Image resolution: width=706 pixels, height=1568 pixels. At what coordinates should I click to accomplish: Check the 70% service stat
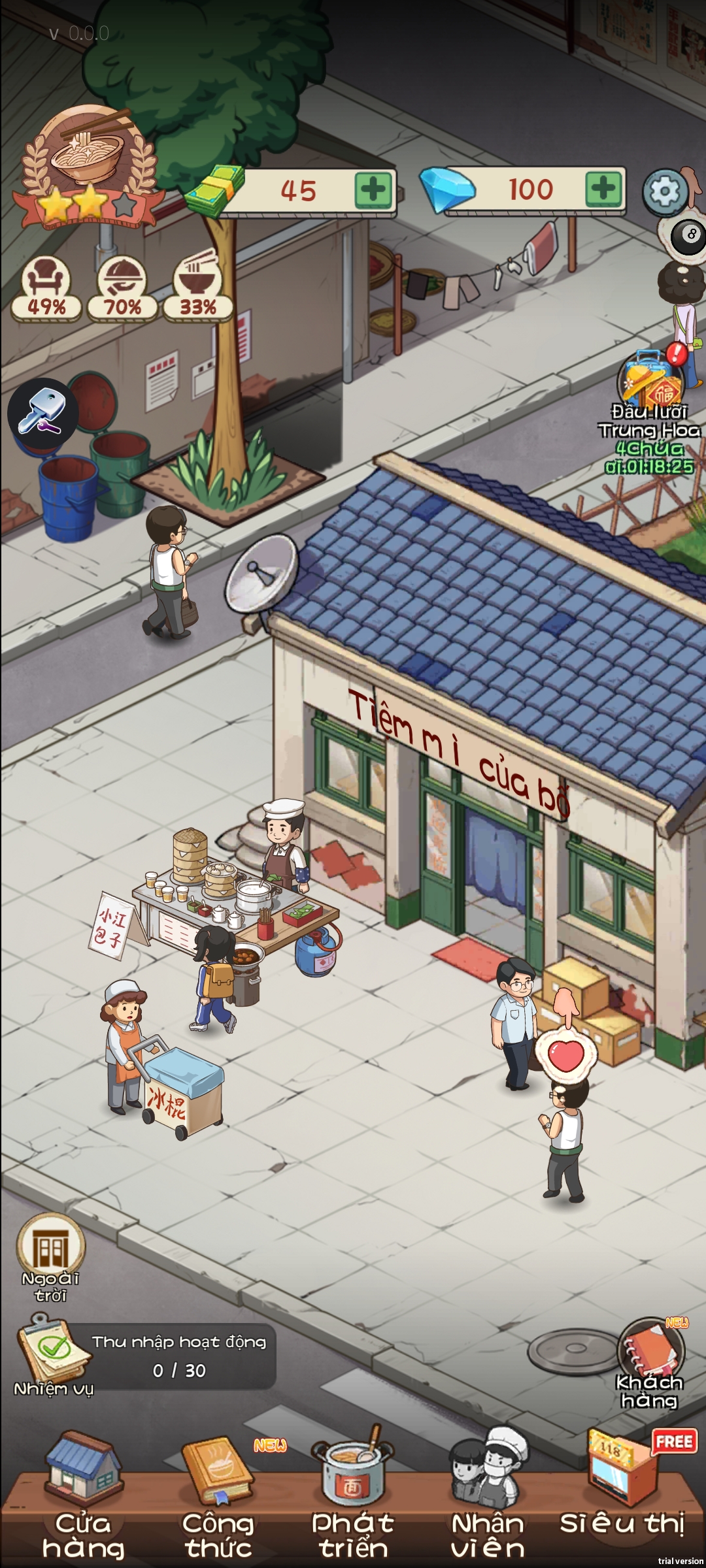(x=122, y=288)
